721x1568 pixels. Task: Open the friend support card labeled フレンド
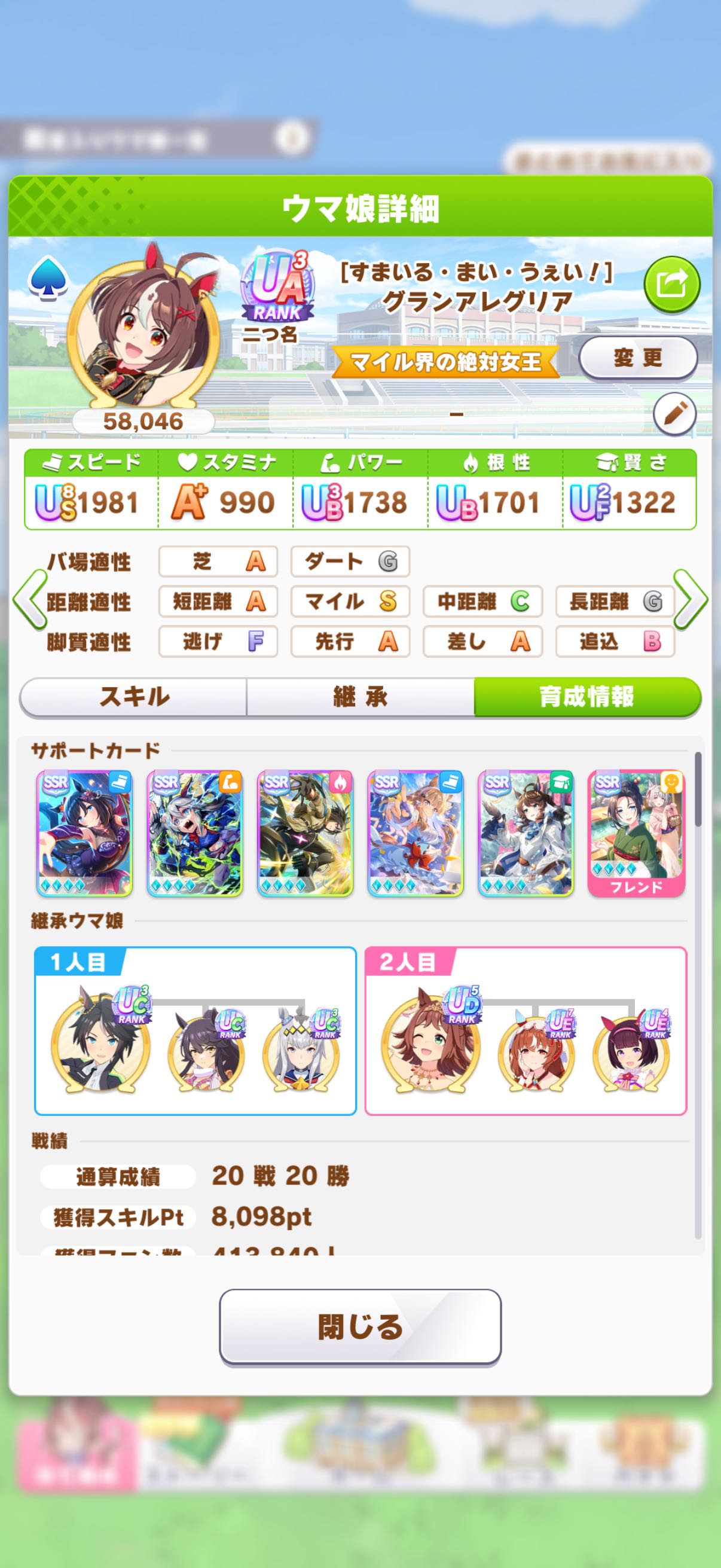click(636, 833)
